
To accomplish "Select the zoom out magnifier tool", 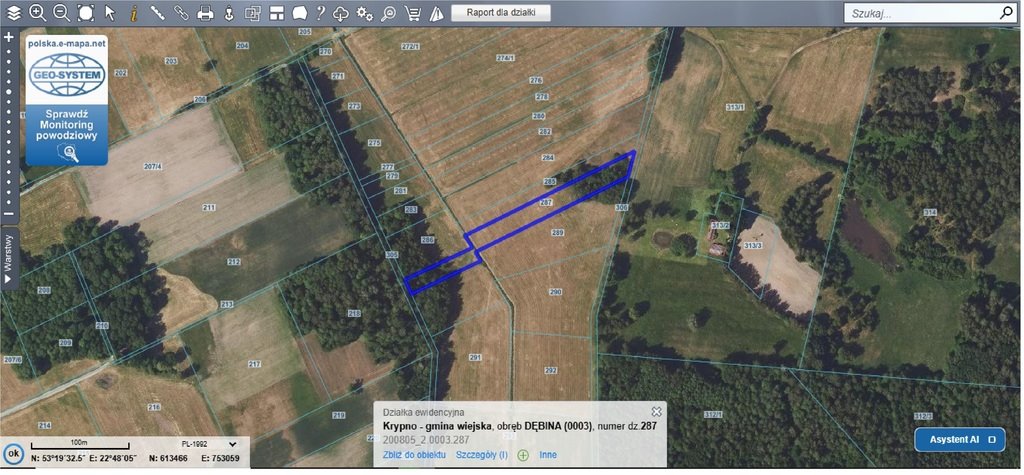I will click(x=61, y=13).
